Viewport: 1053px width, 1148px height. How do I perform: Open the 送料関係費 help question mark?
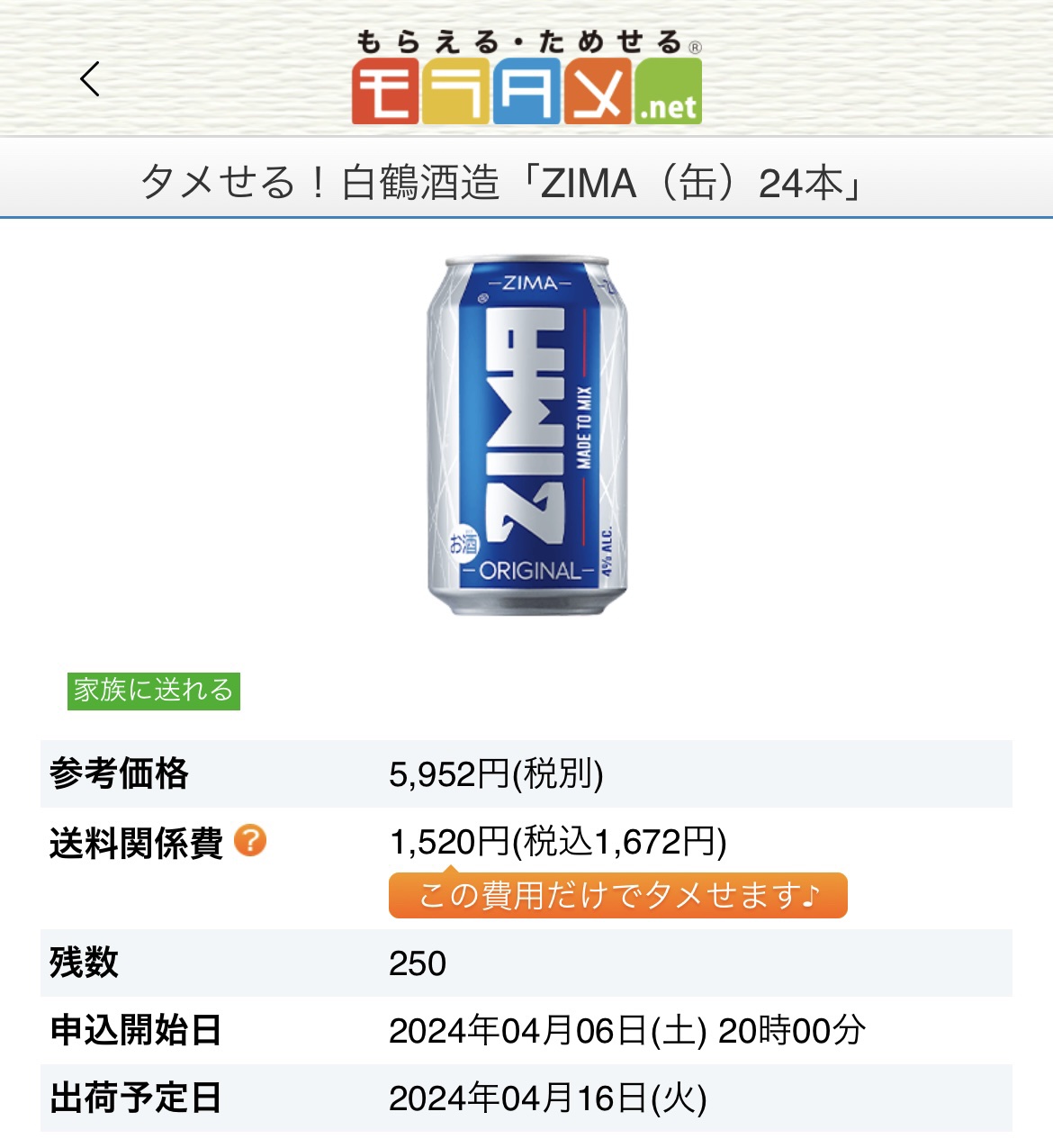(250, 841)
